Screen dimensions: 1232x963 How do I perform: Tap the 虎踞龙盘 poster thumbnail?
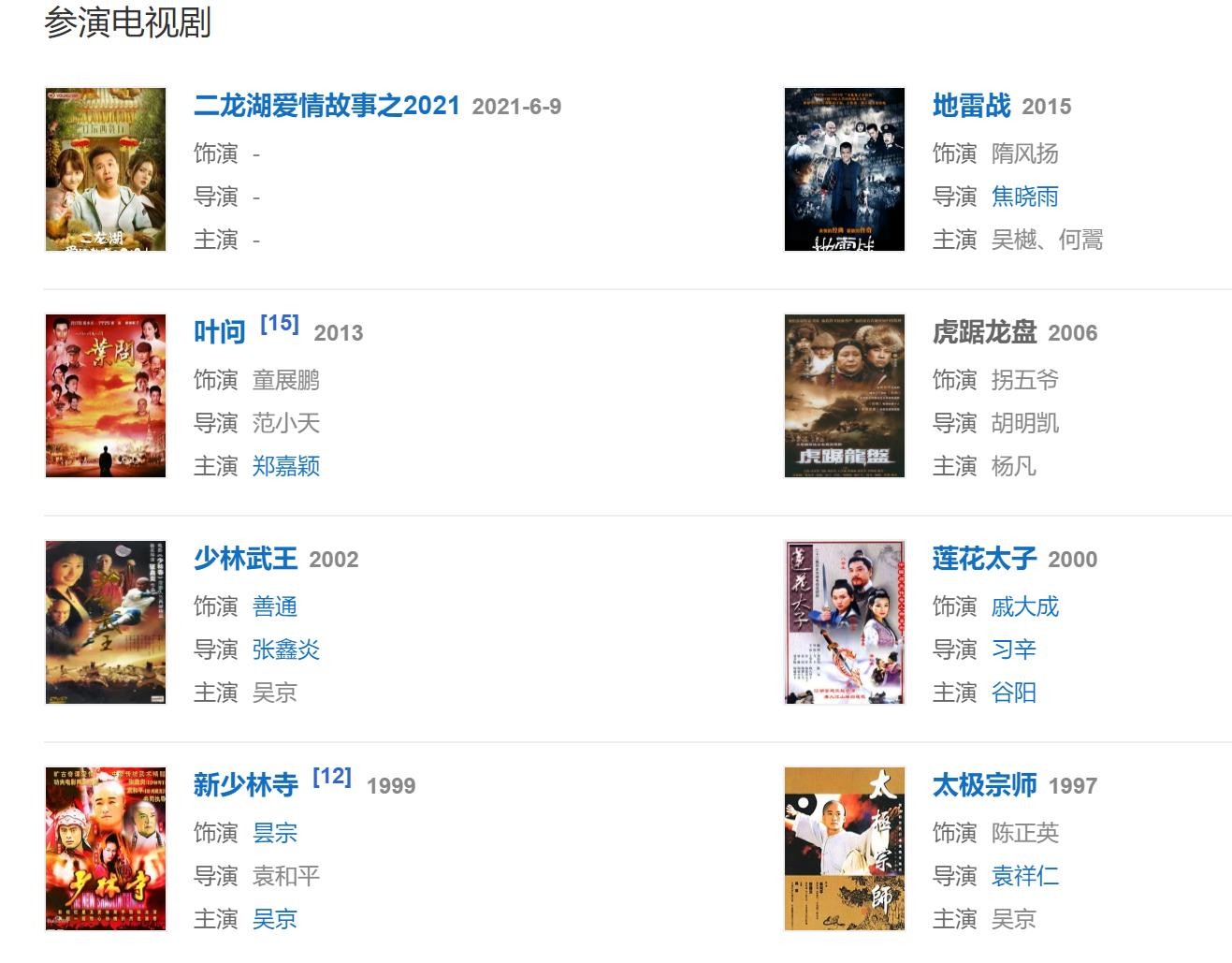coord(844,396)
